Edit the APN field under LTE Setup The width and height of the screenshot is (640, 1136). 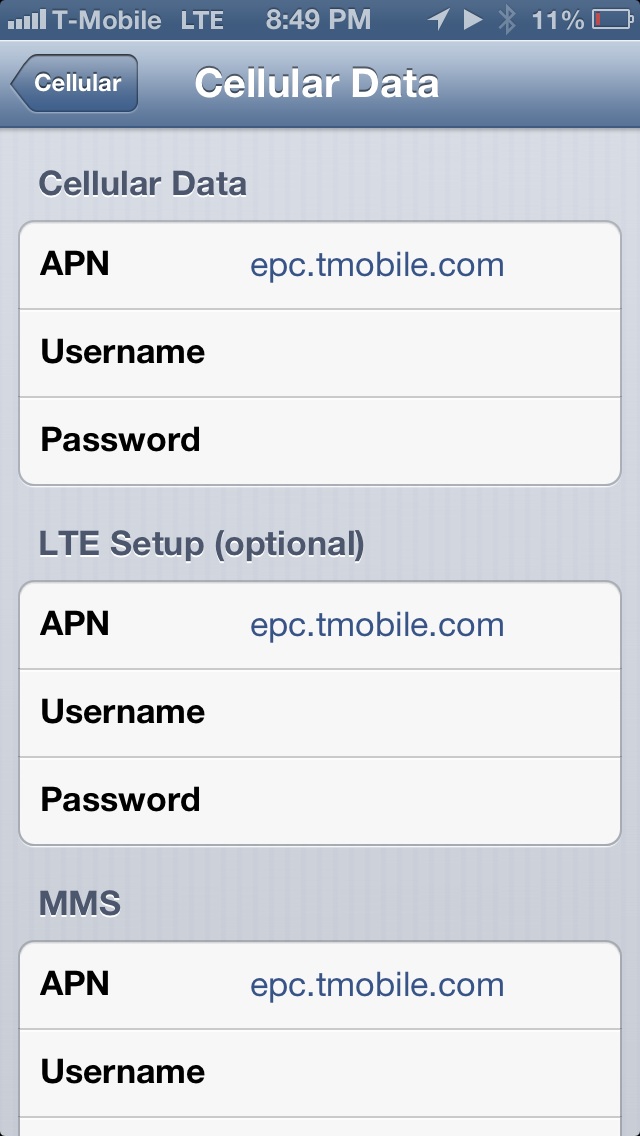coord(320,625)
